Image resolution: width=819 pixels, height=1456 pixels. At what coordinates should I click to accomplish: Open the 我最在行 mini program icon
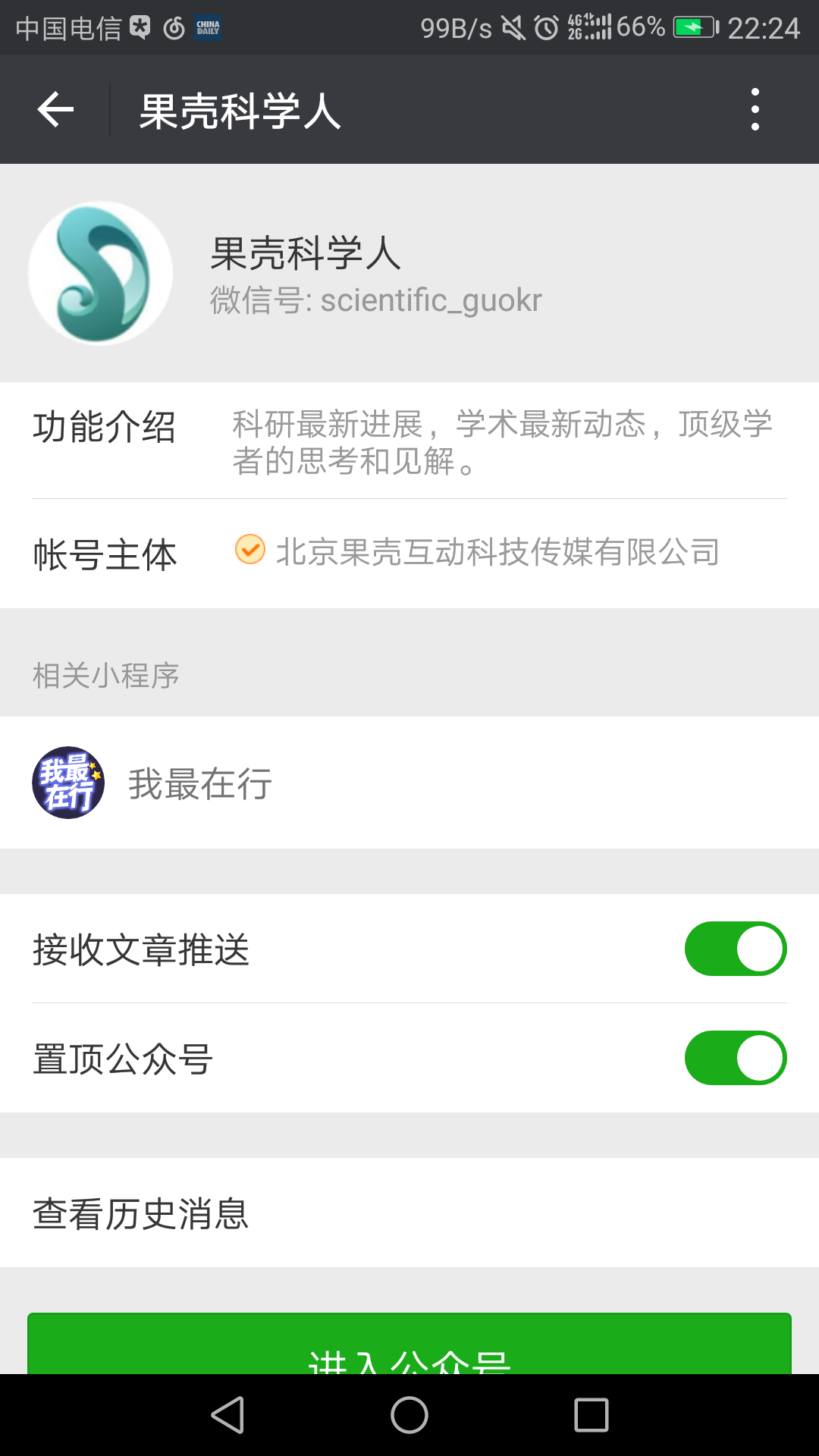[68, 783]
